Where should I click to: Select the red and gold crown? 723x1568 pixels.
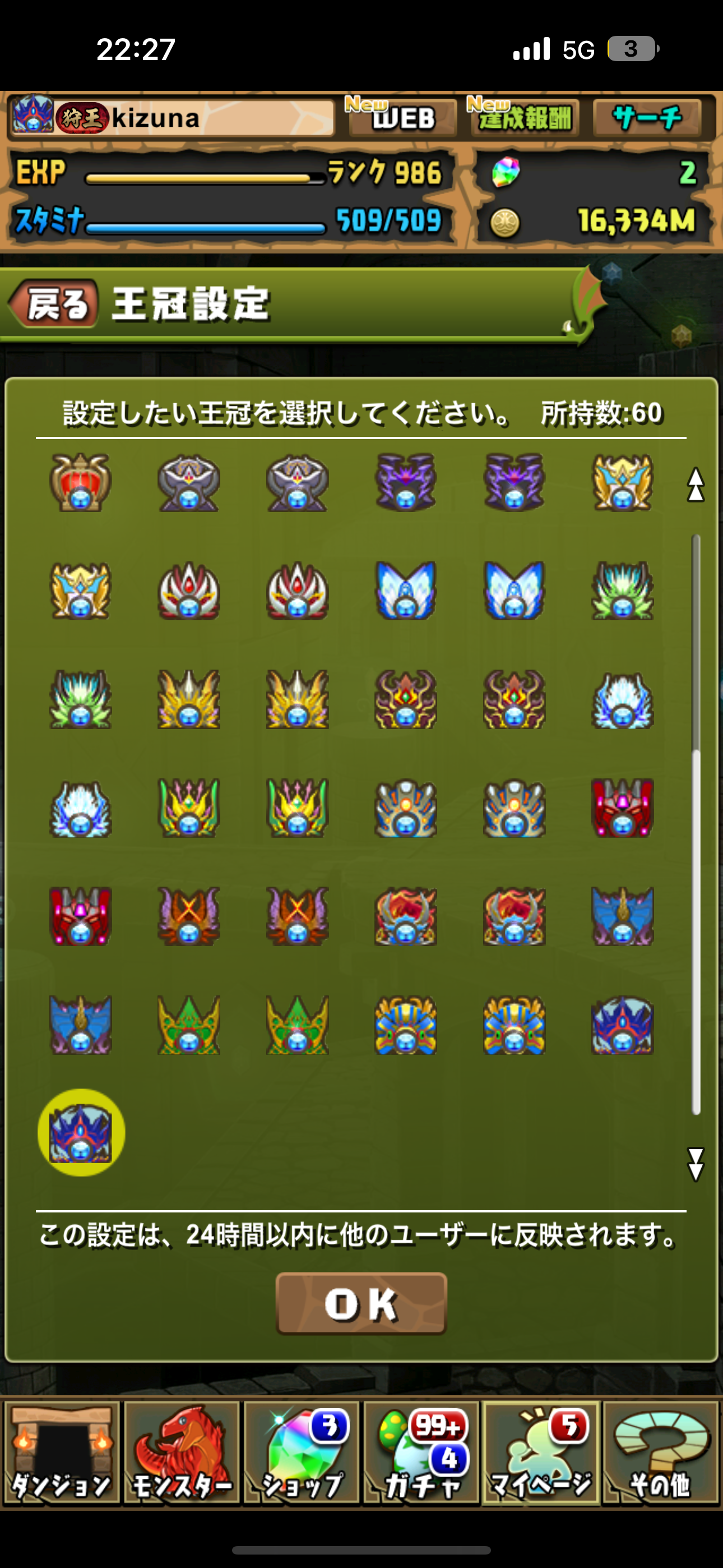click(x=80, y=483)
